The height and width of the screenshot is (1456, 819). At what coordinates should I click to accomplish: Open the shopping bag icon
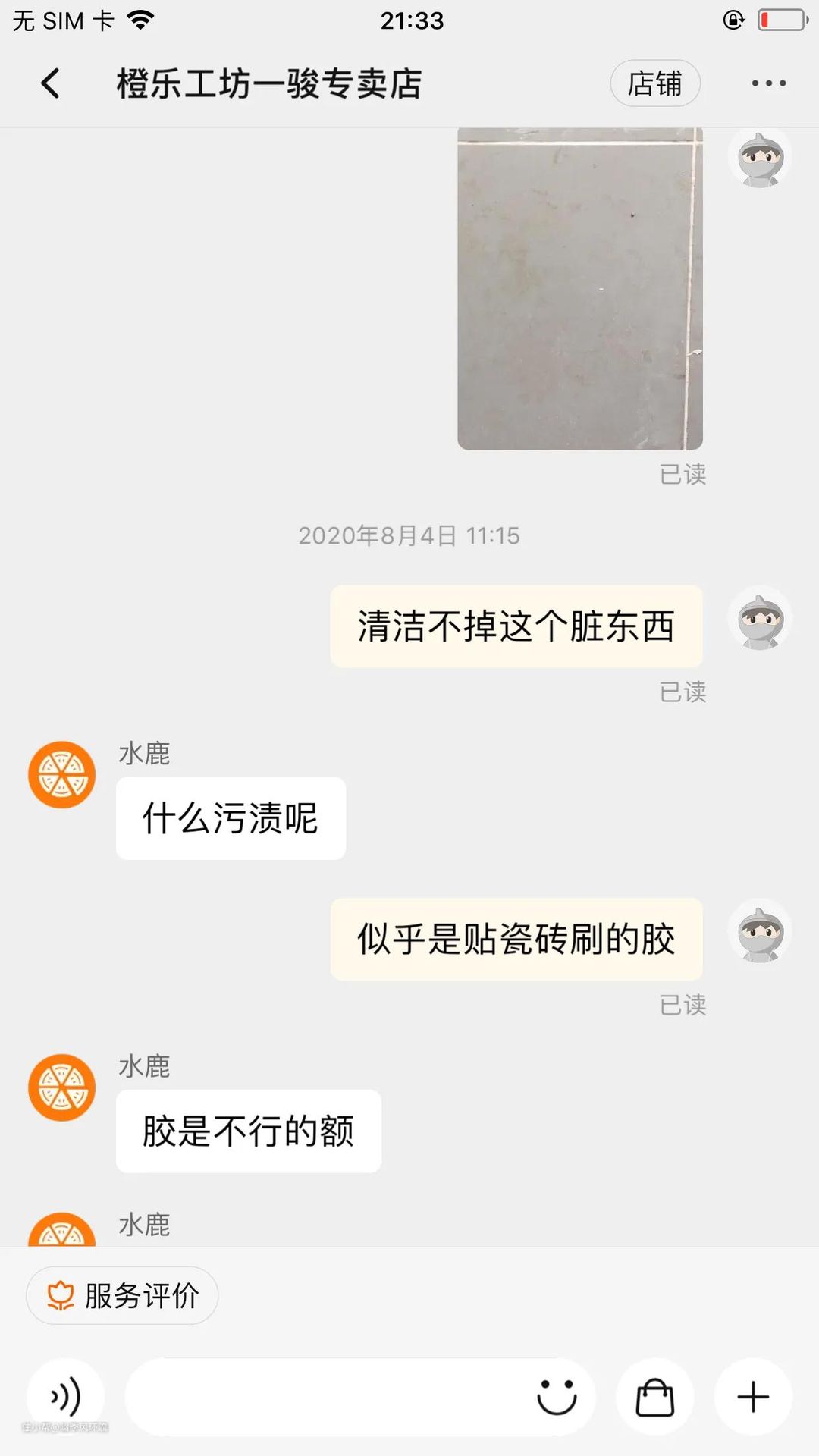click(654, 1397)
